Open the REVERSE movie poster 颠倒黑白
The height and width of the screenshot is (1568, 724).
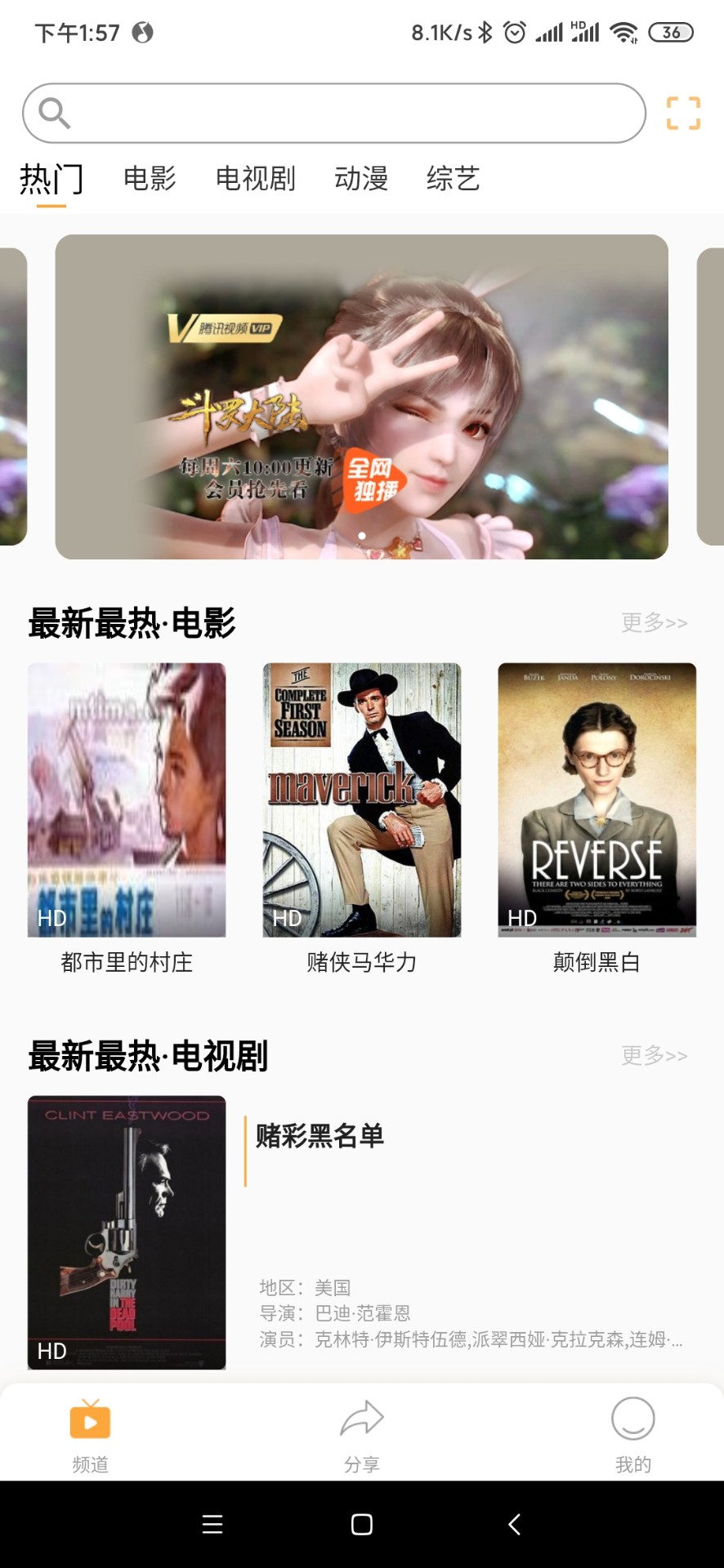[x=596, y=799]
